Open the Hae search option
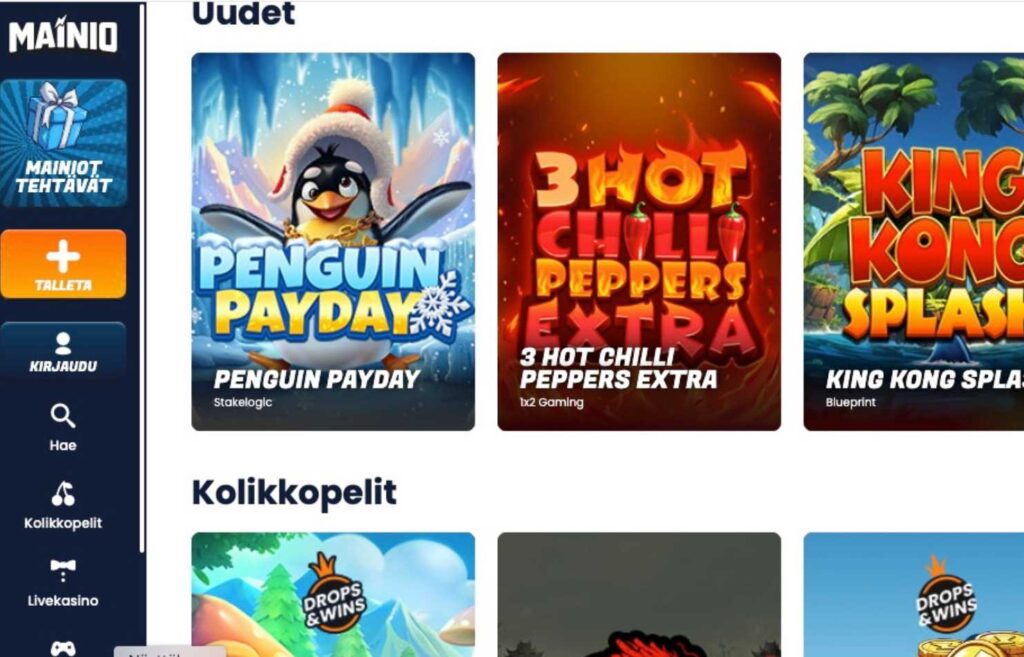 (63, 427)
